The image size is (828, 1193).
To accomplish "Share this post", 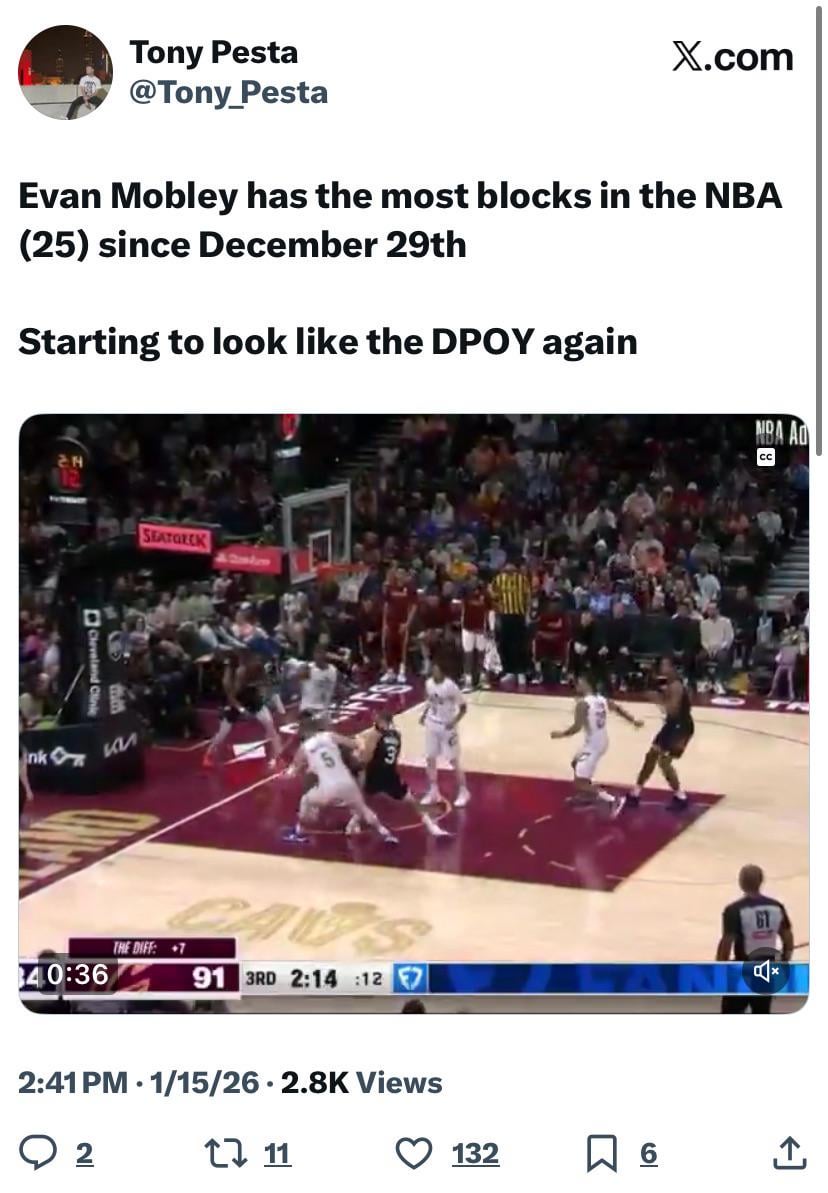I will (788, 1154).
